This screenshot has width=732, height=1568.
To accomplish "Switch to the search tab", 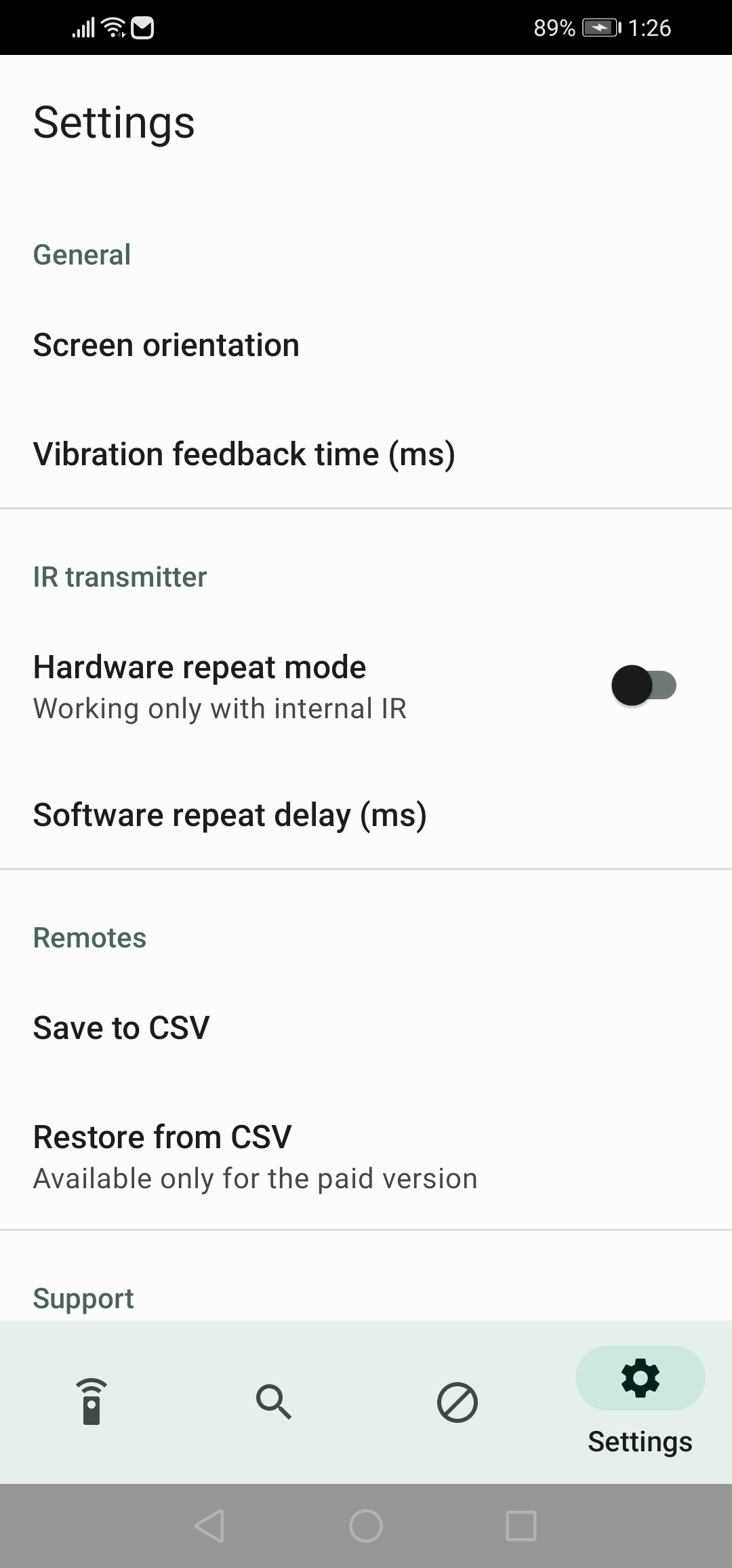I will 274,1401.
